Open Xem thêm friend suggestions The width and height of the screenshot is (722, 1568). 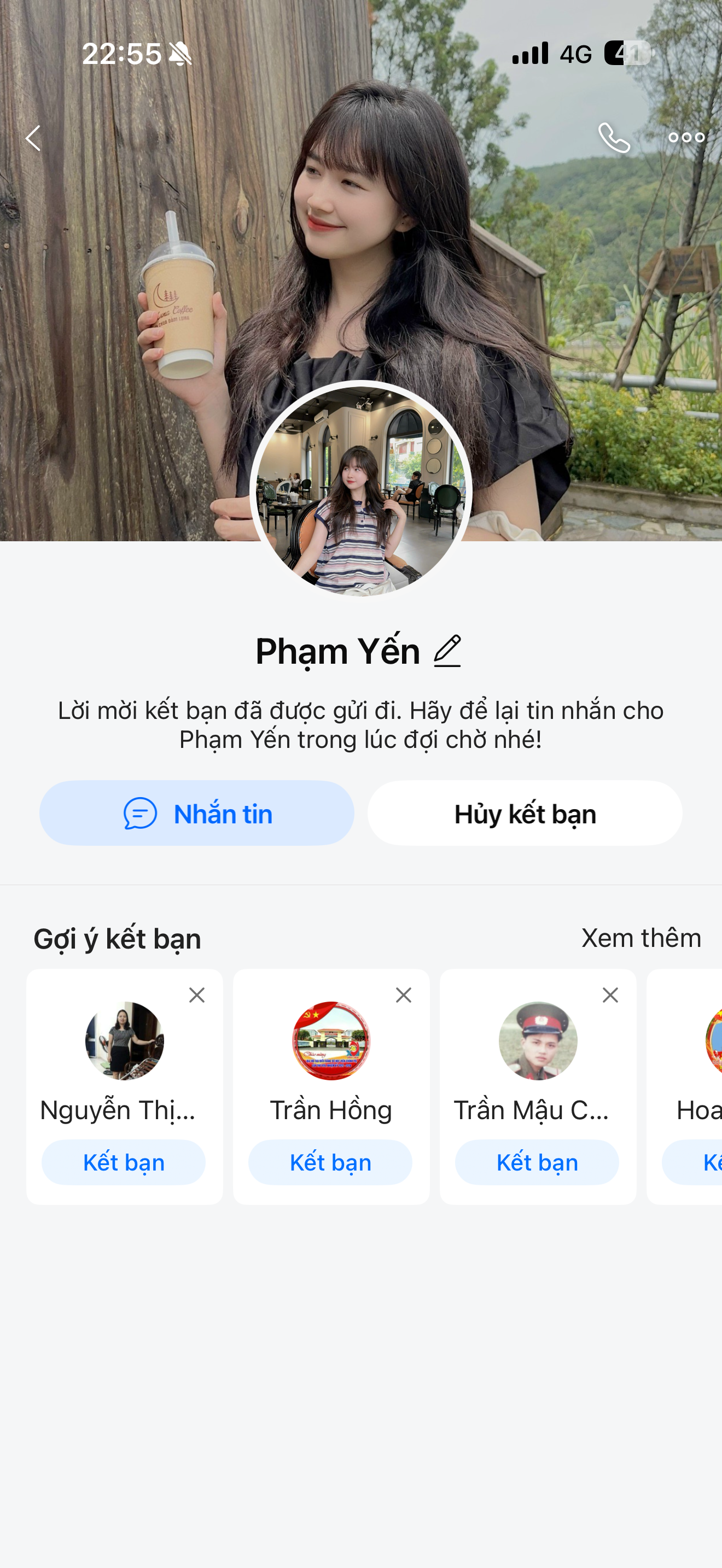641,938
